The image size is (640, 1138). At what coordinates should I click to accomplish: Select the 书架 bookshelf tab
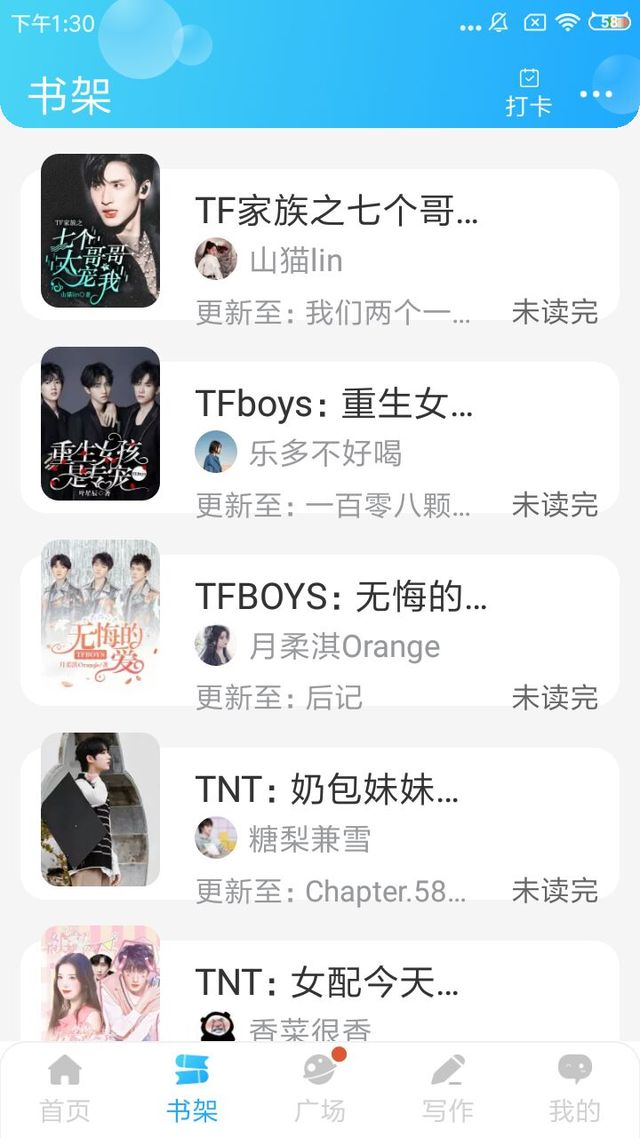pyautogui.click(x=192, y=1089)
